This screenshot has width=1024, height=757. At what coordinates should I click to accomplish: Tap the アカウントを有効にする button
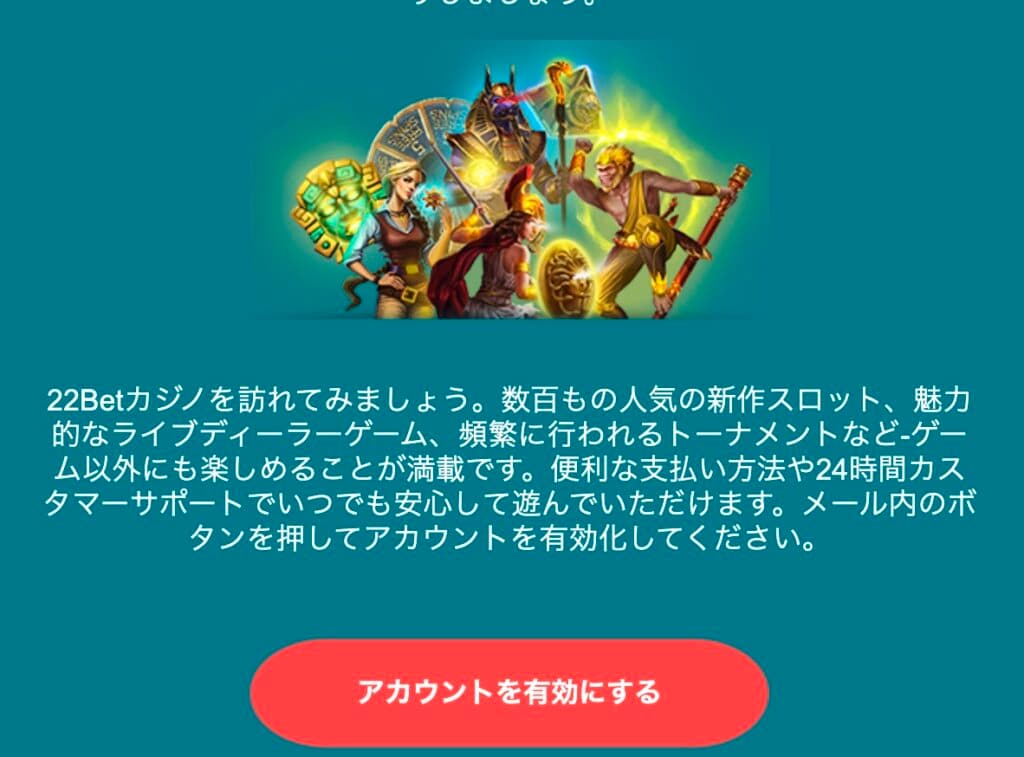click(509, 692)
